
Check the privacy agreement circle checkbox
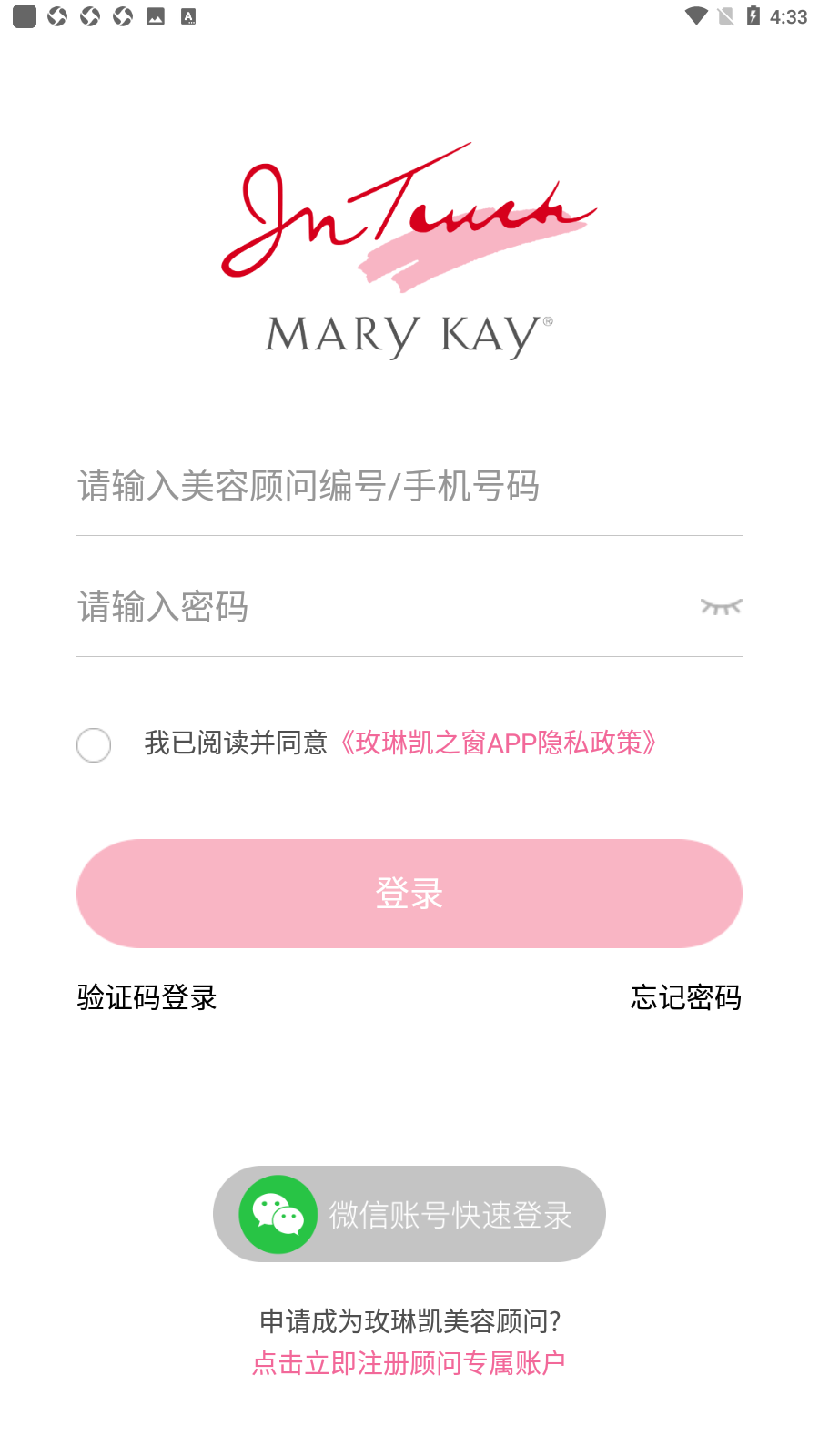tap(94, 745)
